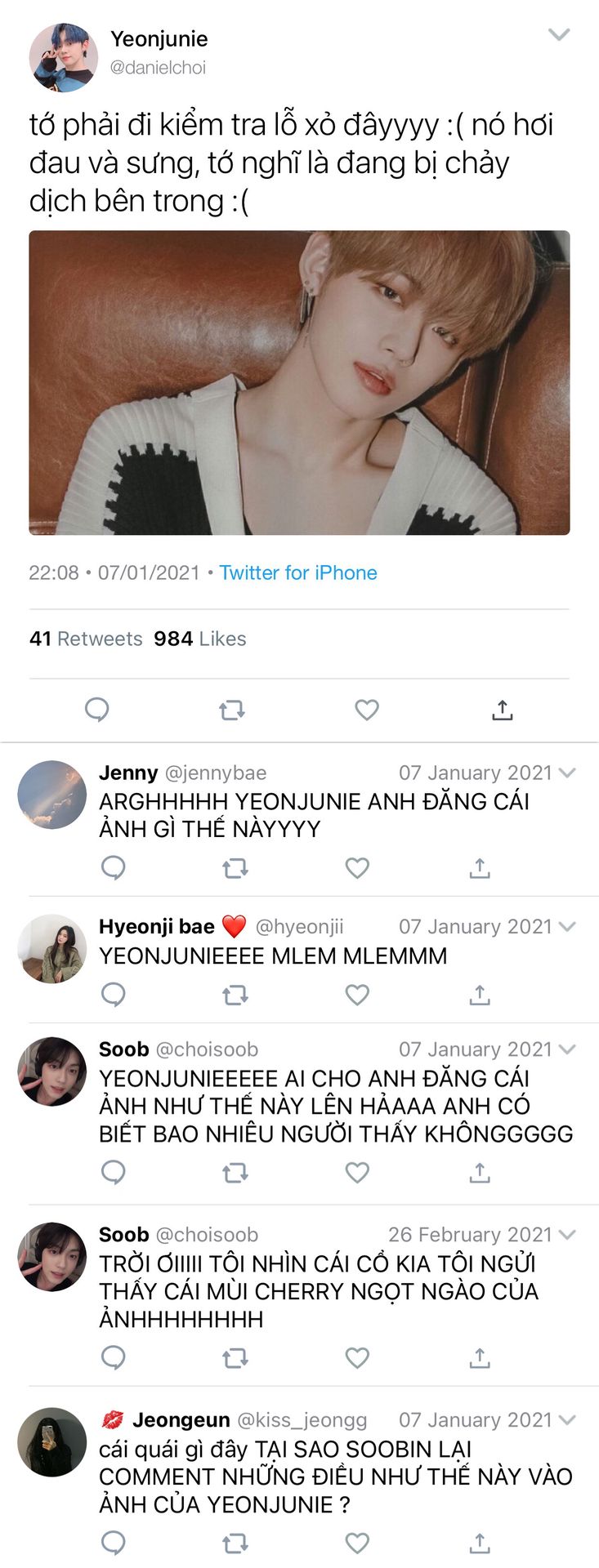Viewport: 599px width, 1568px height.
Task: Open Yeonjunie's profile picture
Action: (x=64, y=57)
